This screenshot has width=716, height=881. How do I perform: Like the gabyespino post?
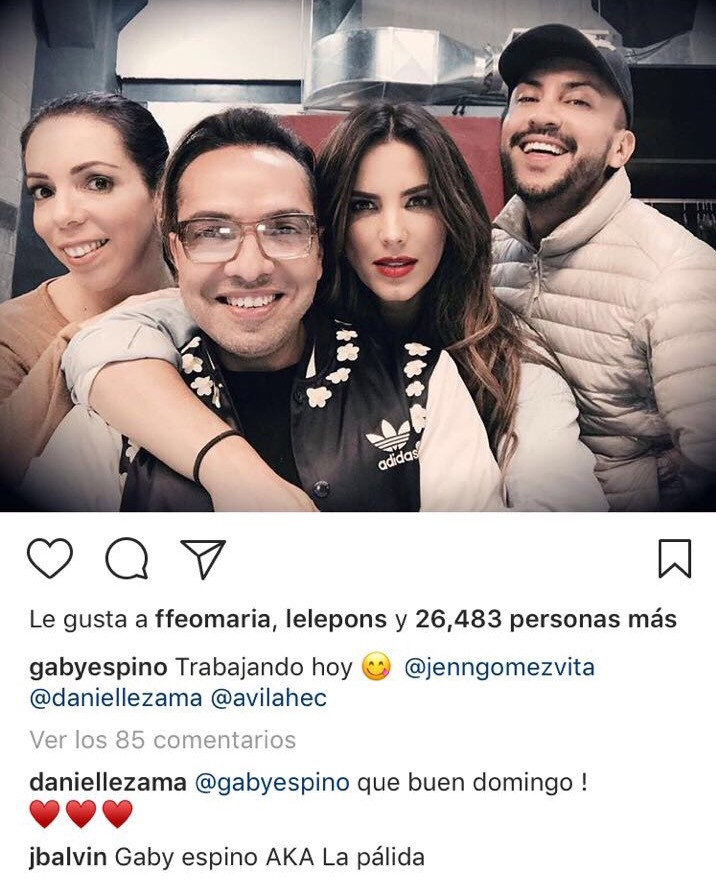point(50,558)
